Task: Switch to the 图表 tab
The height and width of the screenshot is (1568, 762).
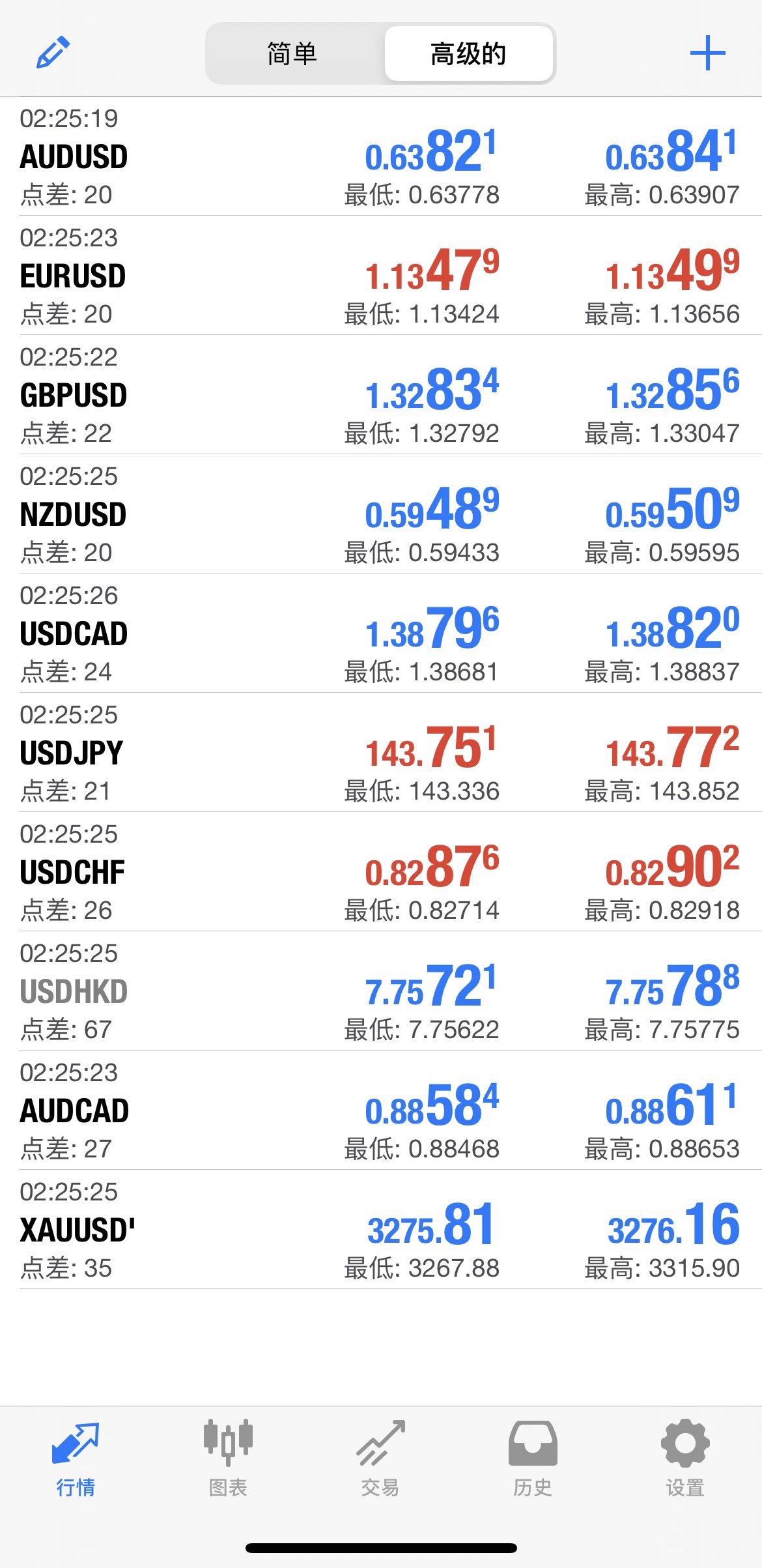Action: coord(228,1459)
